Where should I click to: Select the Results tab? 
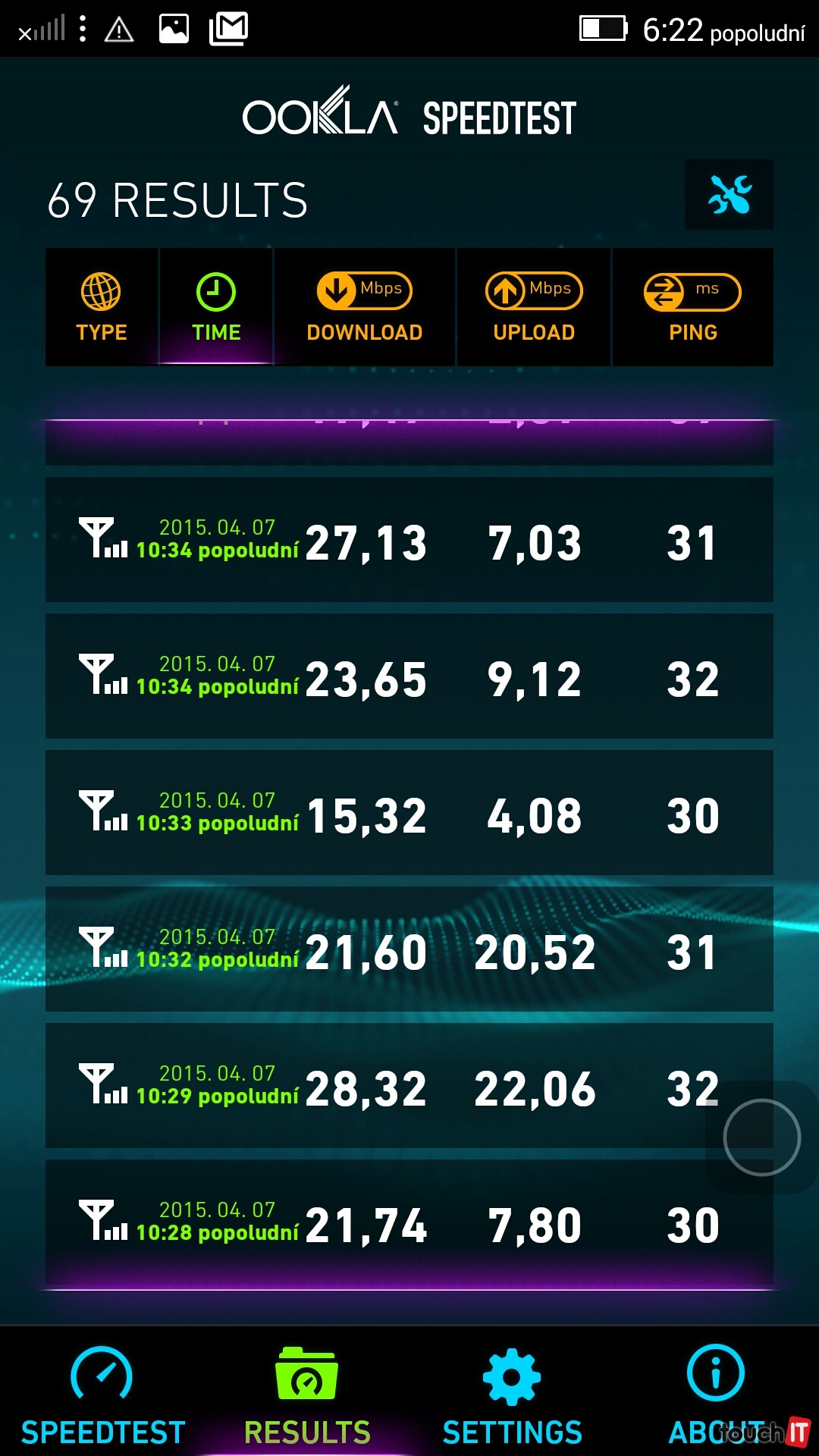307,1394
